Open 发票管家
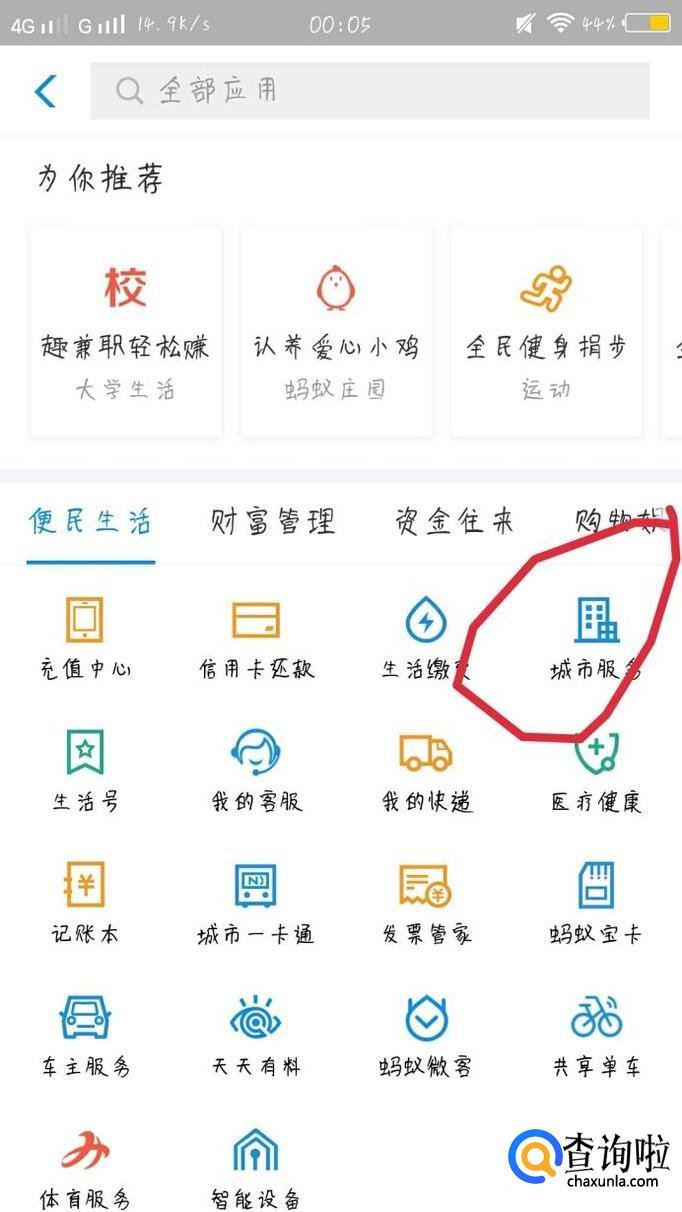Screen dimensions: 682x1212 [x=426, y=903]
